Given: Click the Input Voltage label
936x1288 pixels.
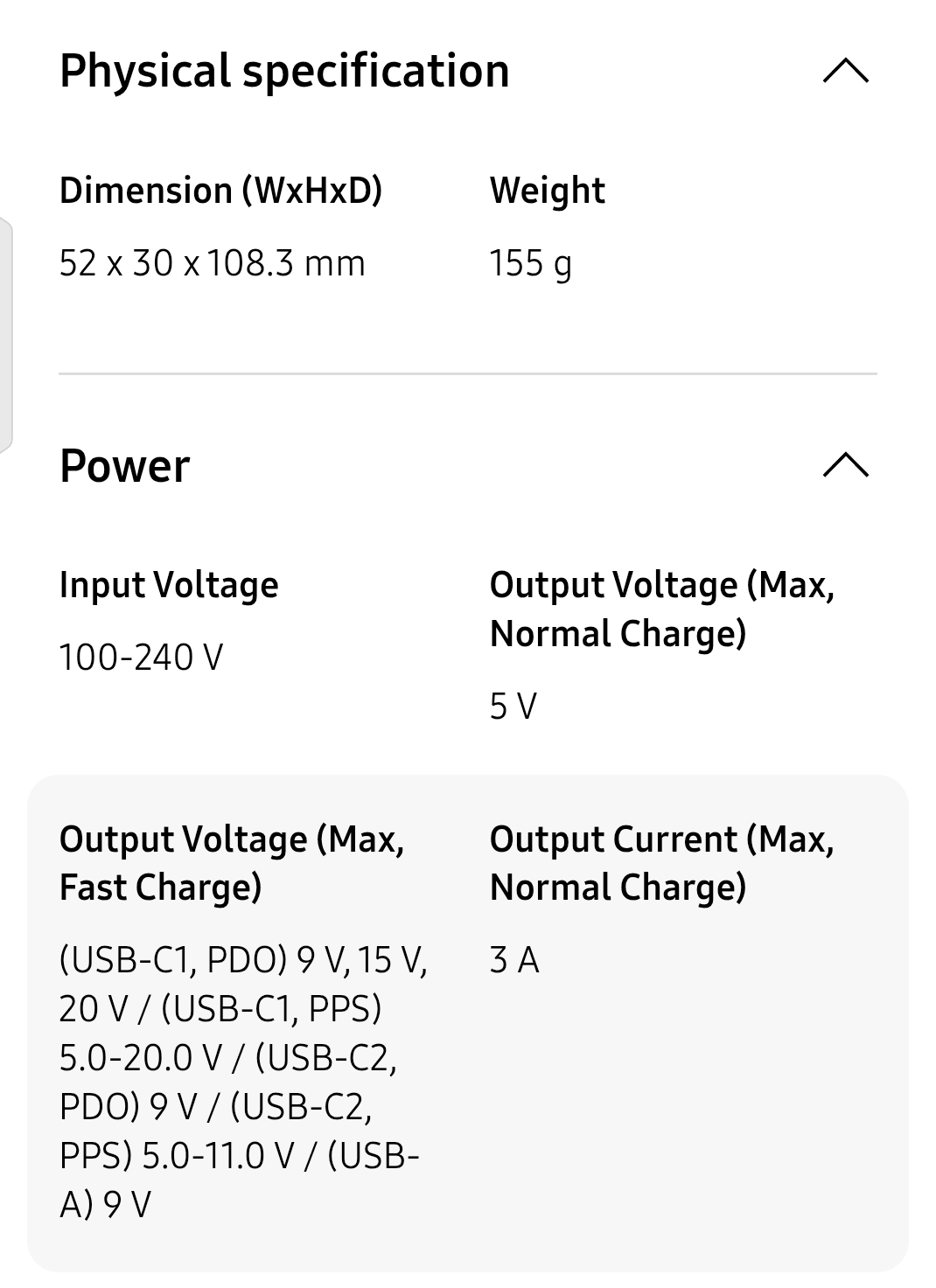Looking at the screenshot, I should coord(168,584).
